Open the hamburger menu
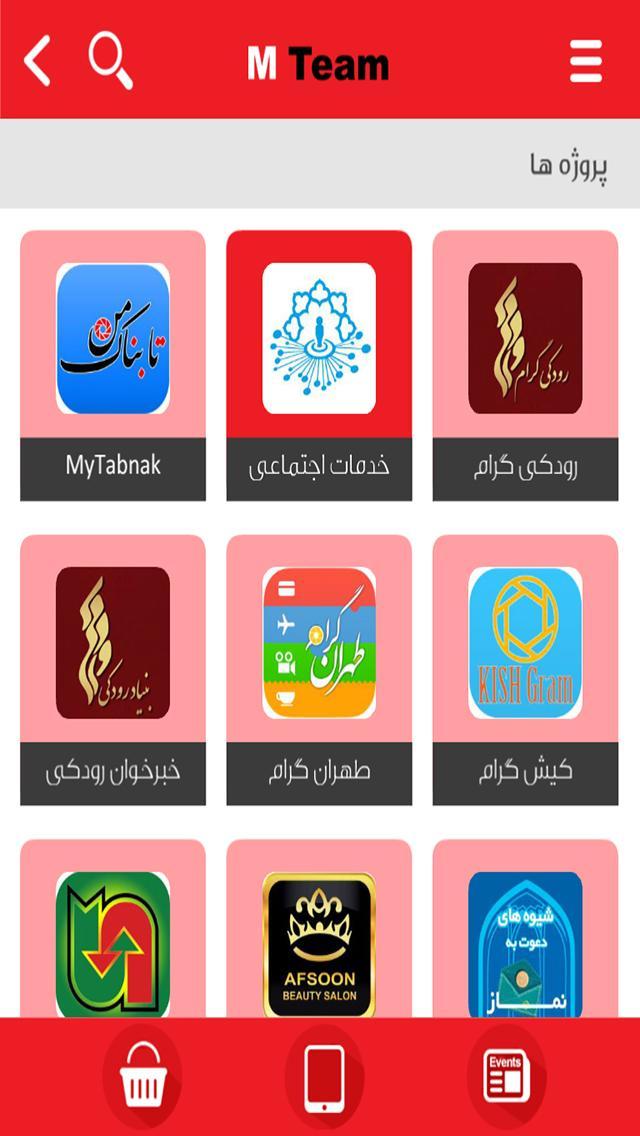 (586, 61)
